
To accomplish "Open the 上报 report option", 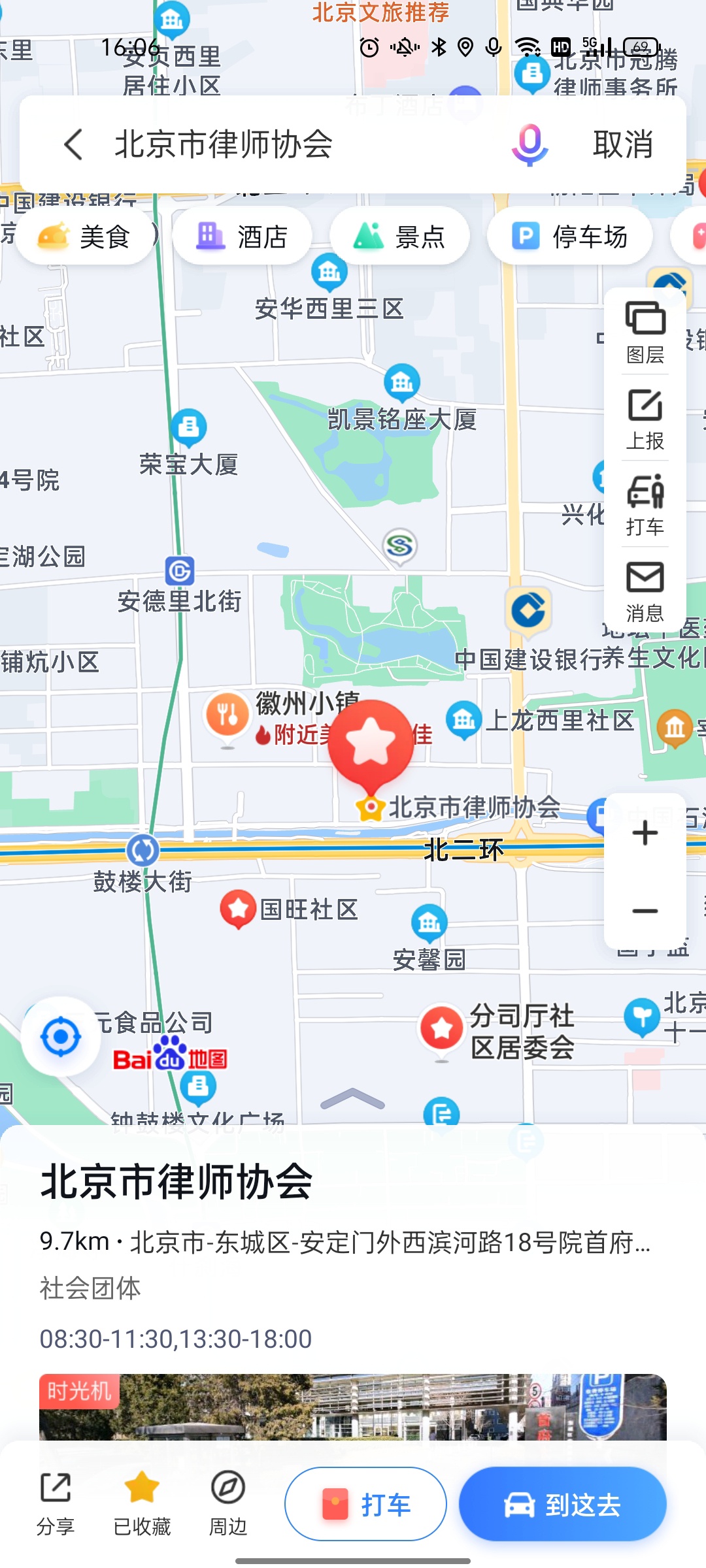I will 645,419.
